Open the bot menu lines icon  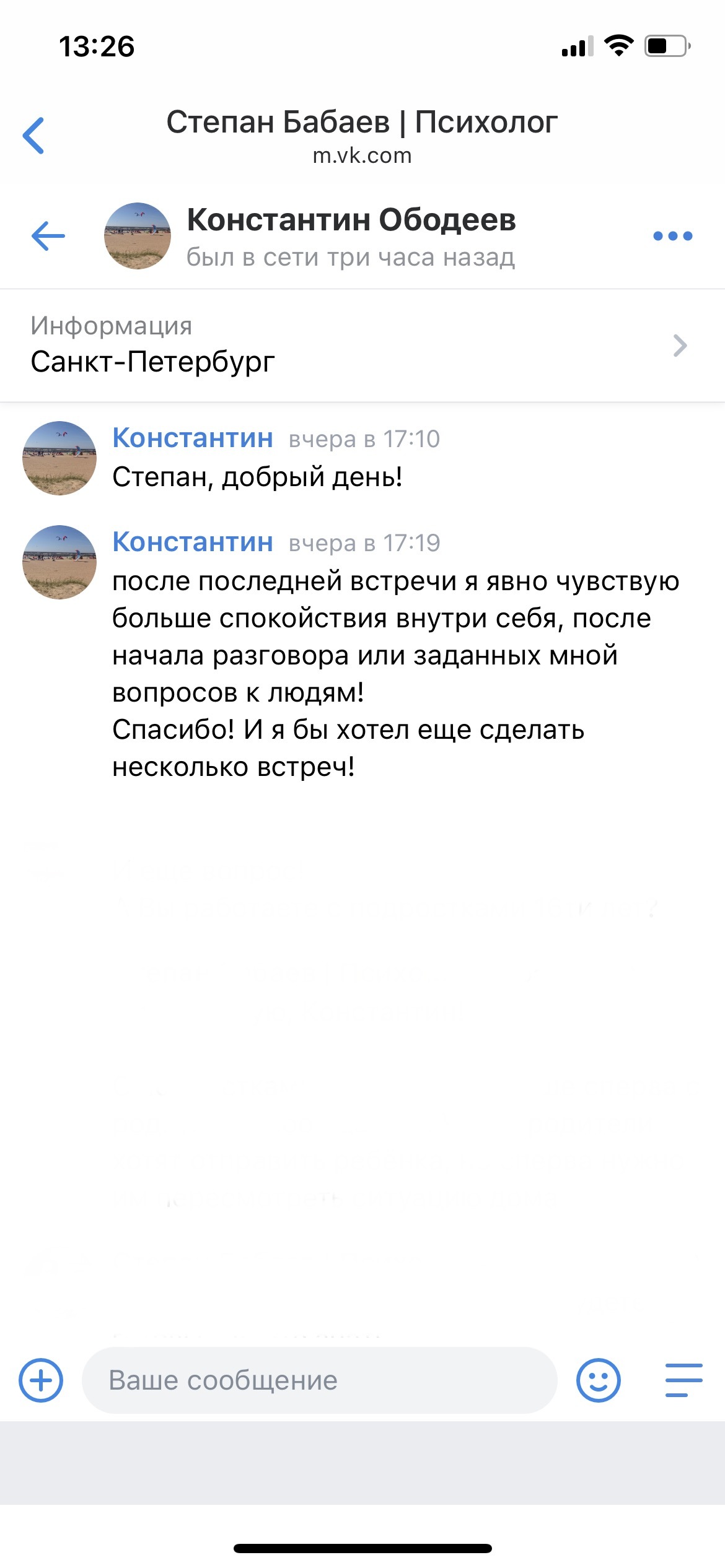683,1380
